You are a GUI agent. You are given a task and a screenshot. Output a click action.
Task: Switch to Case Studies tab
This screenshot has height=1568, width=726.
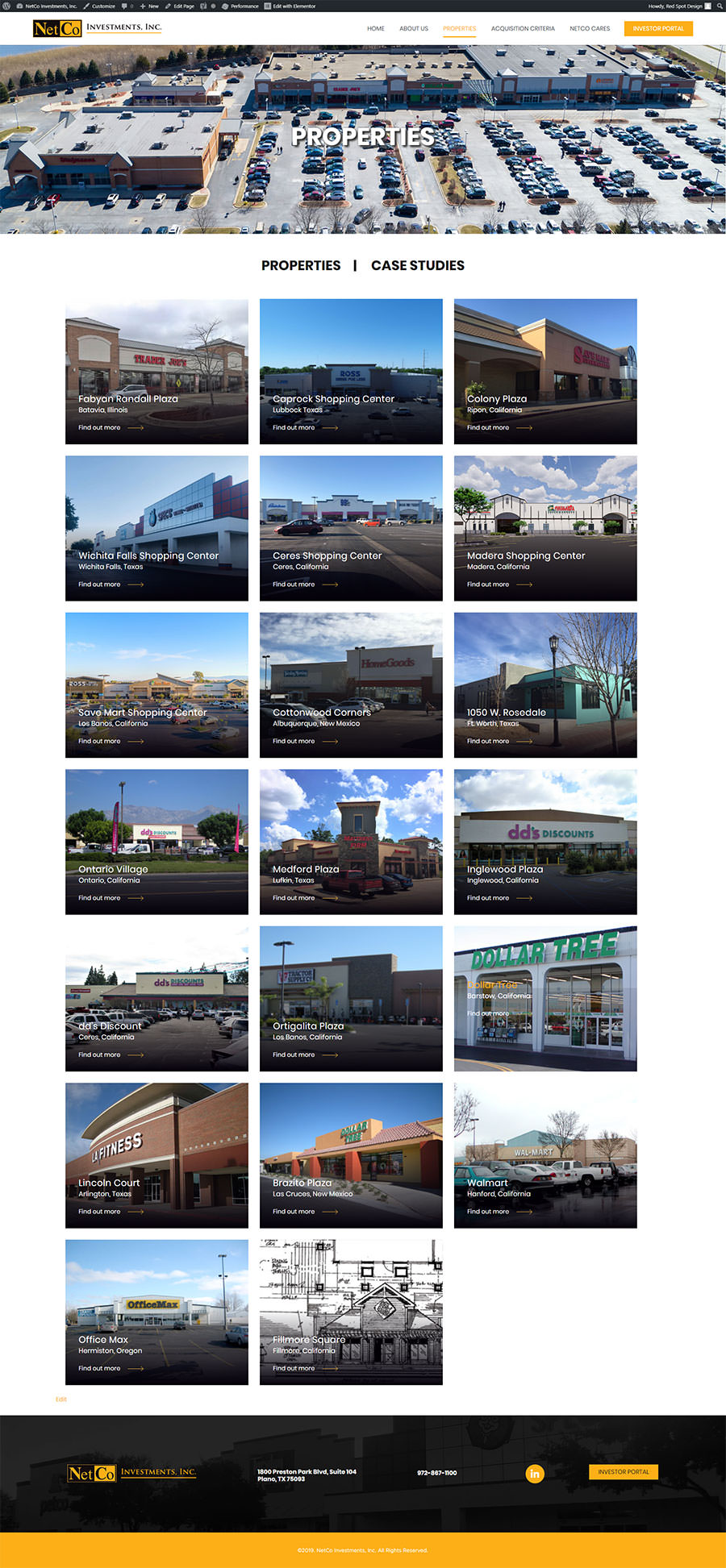coord(417,265)
